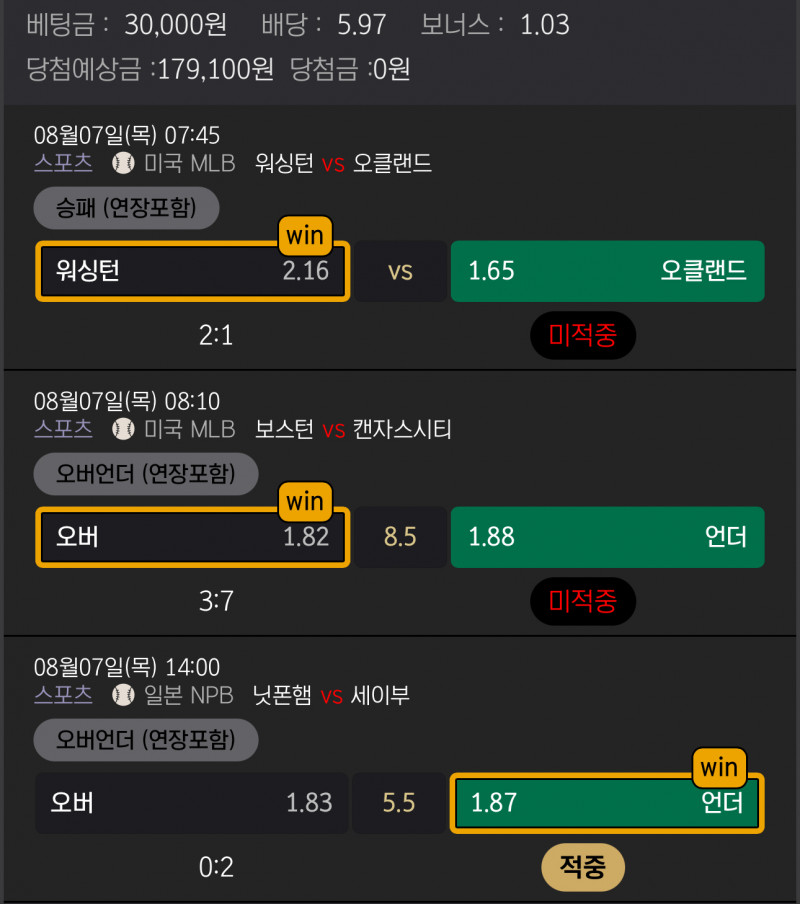The image size is (800, 904).
Task: Pick 언더 at 1.88 for the 보스턴 game
Action: point(607,537)
